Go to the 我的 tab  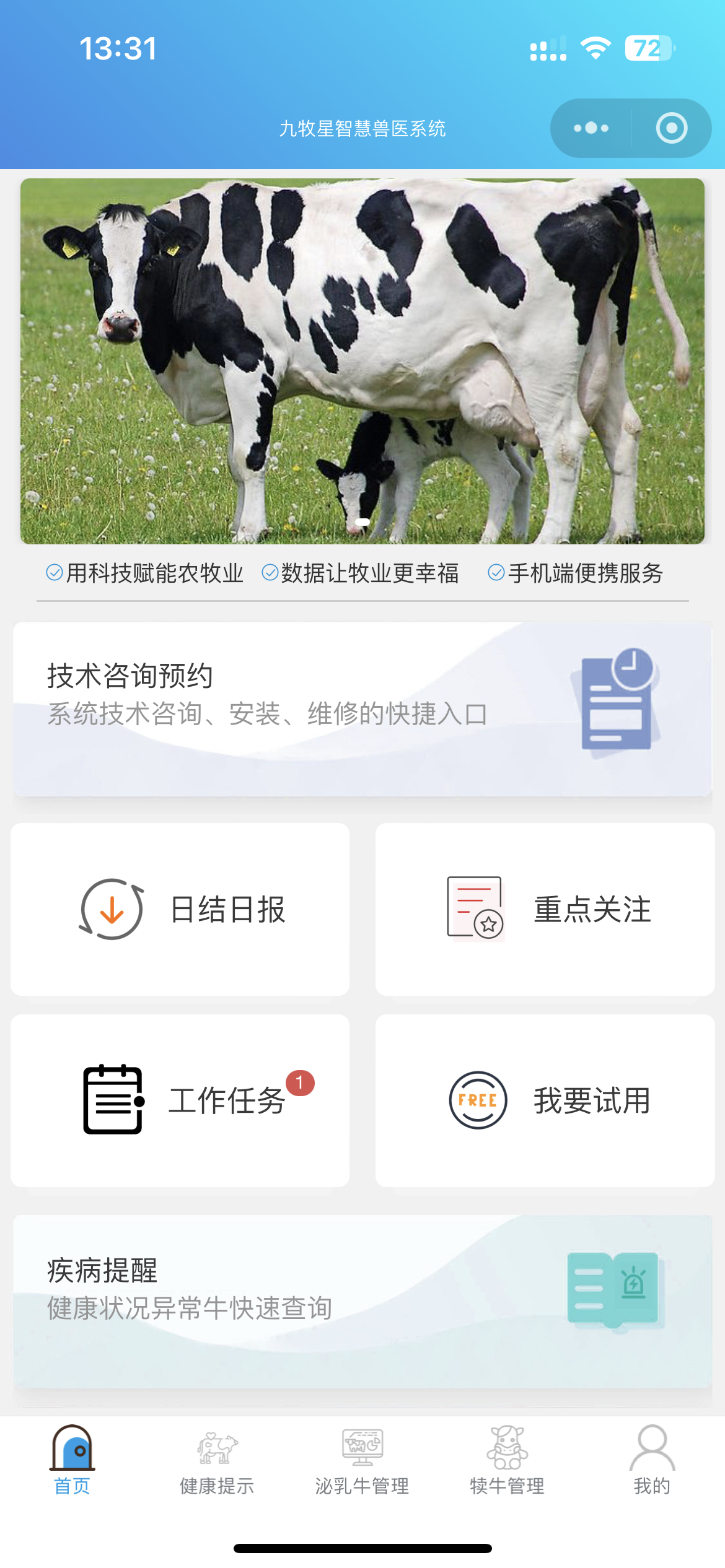652,1460
